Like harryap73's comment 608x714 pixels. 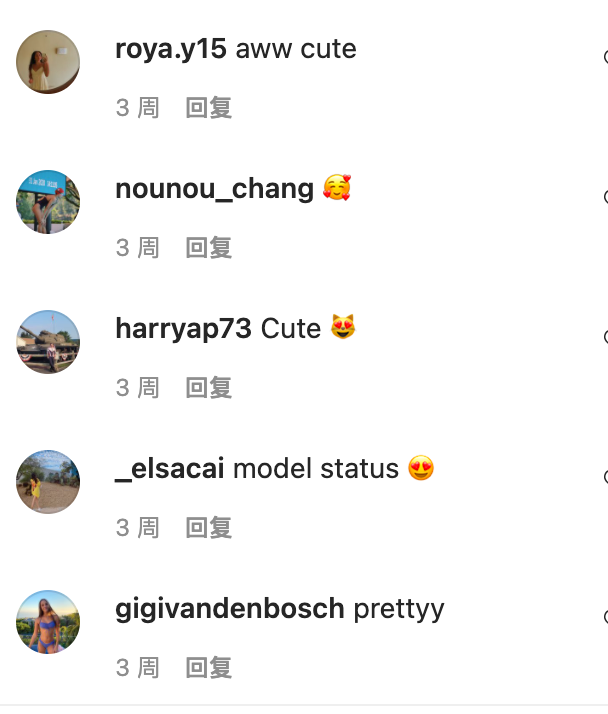click(x=605, y=337)
